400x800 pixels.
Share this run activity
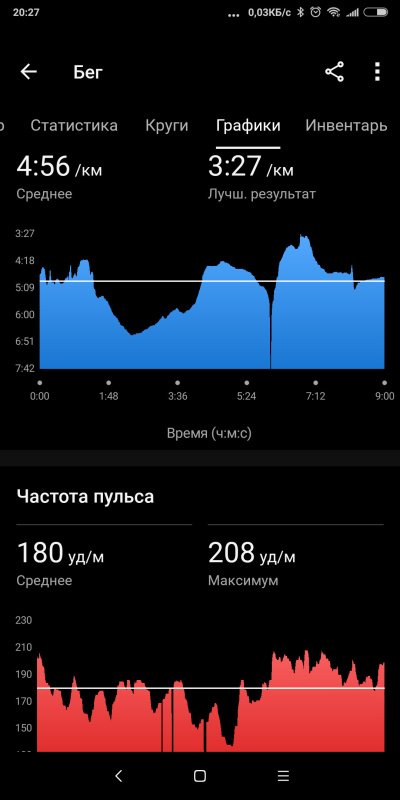coord(335,72)
